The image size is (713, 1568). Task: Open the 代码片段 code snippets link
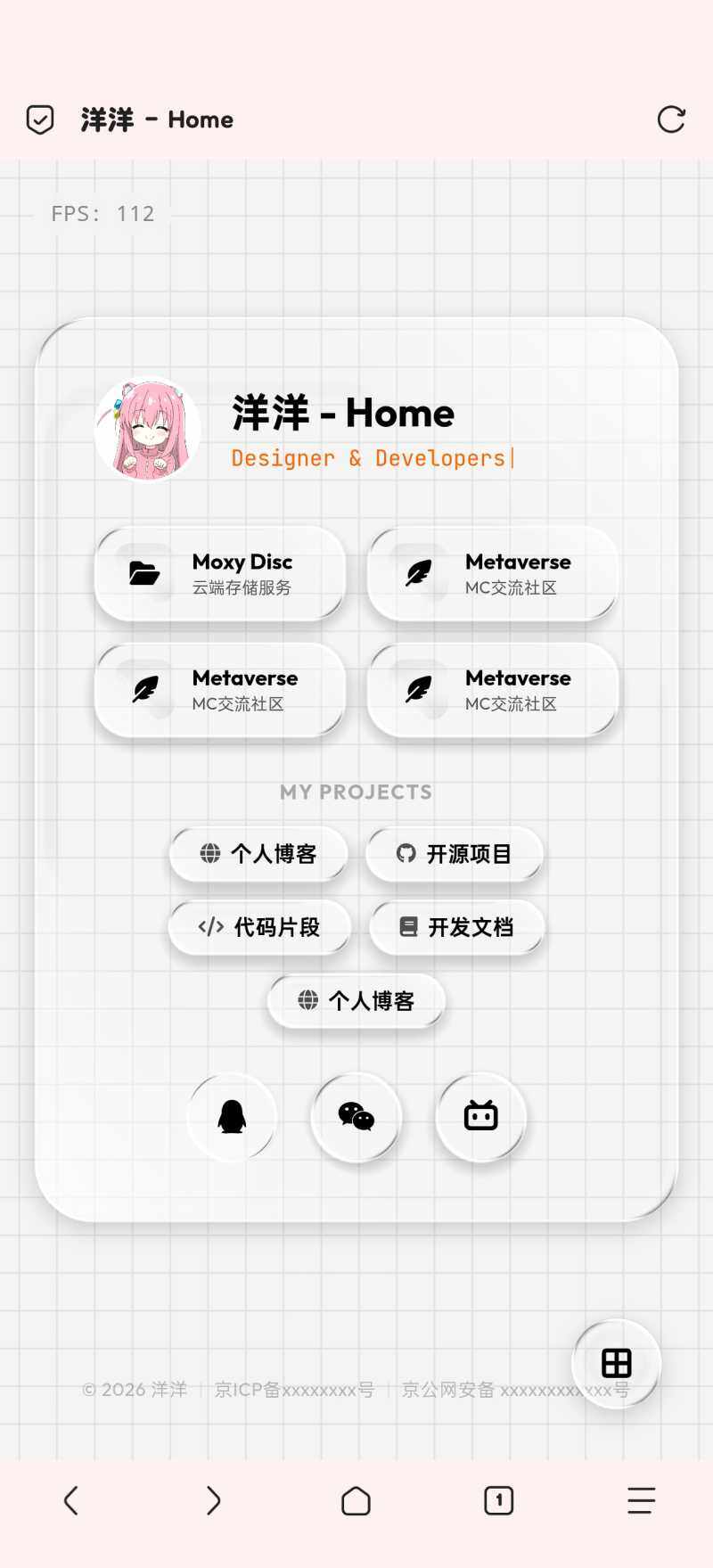pyautogui.click(x=259, y=927)
